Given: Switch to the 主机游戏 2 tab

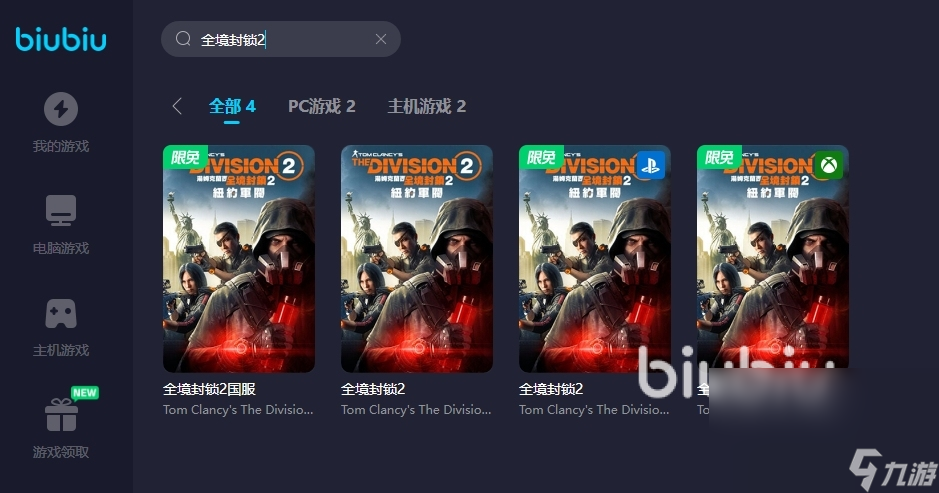Looking at the screenshot, I should click(x=427, y=106).
